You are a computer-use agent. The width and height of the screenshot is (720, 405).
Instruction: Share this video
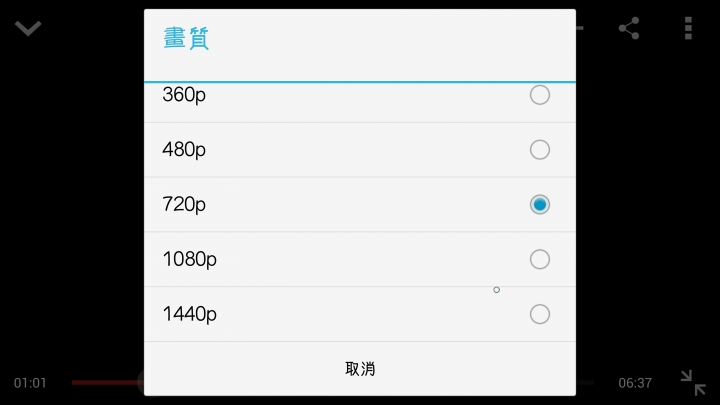point(628,28)
